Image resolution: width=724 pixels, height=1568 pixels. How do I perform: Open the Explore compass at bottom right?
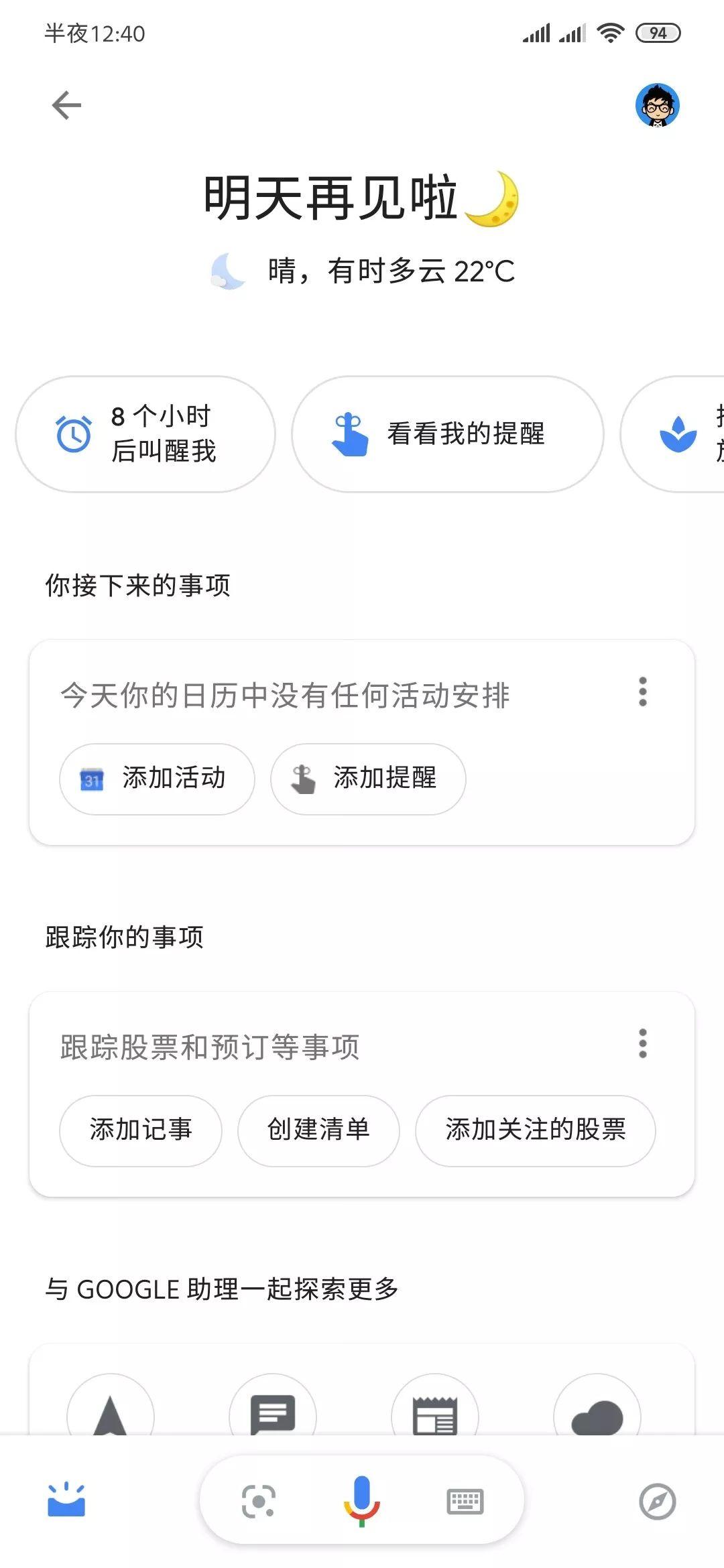click(x=659, y=1500)
